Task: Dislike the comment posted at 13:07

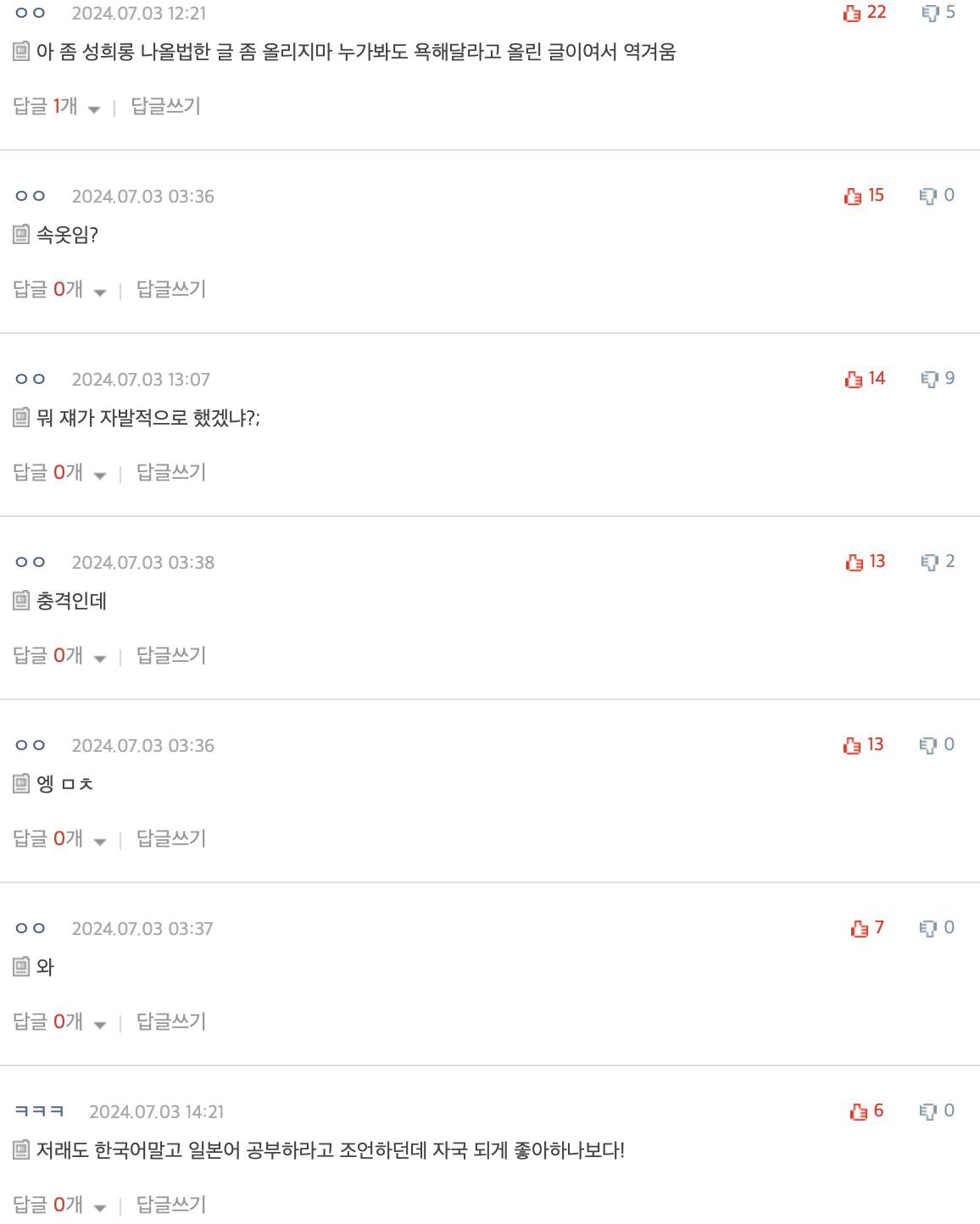Action: (929, 379)
